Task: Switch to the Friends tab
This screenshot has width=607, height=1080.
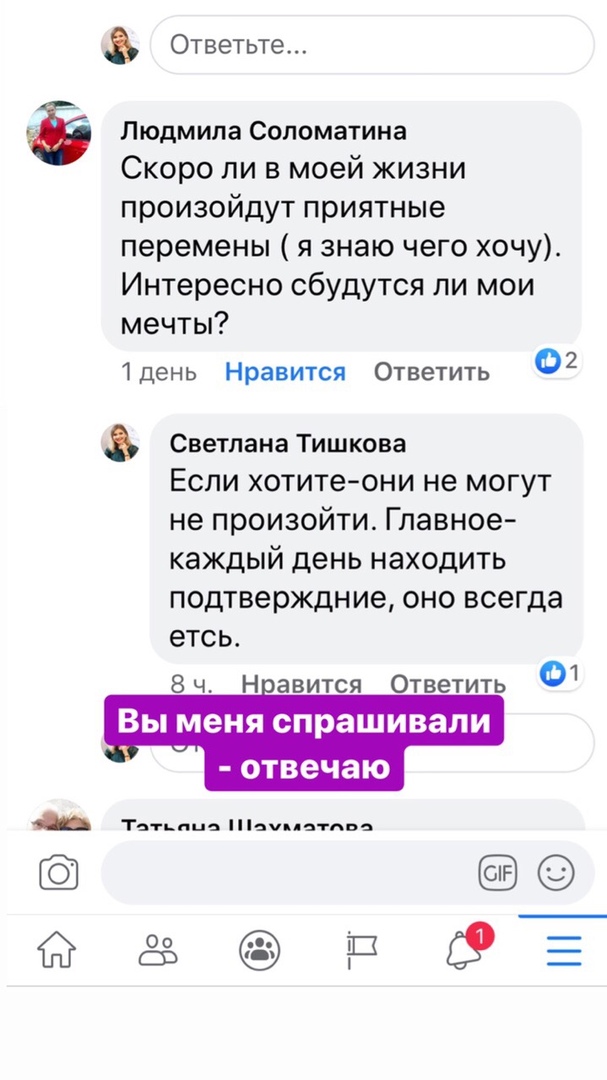Action: click(158, 951)
